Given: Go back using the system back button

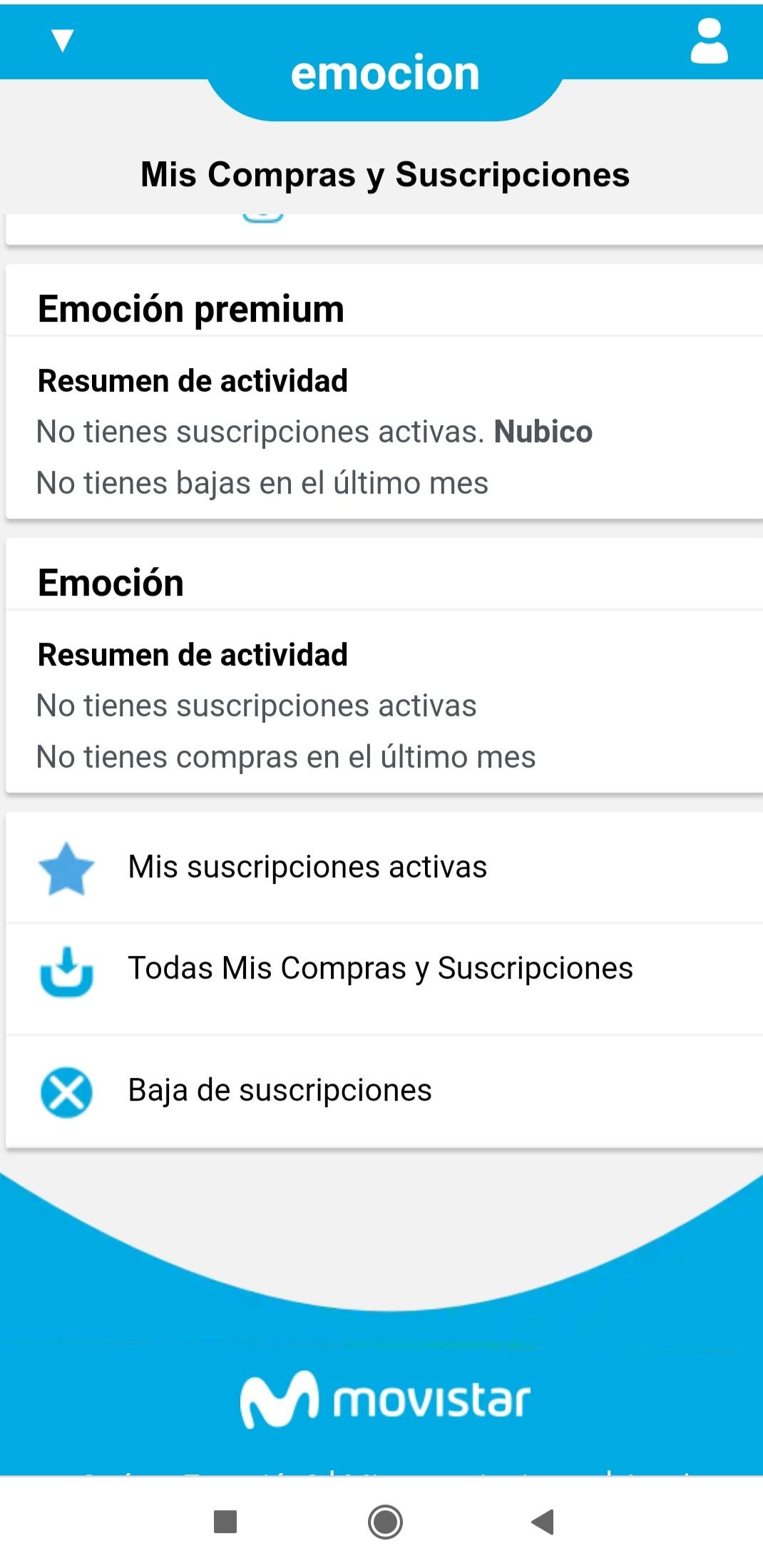Looking at the screenshot, I should point(543,1522).
